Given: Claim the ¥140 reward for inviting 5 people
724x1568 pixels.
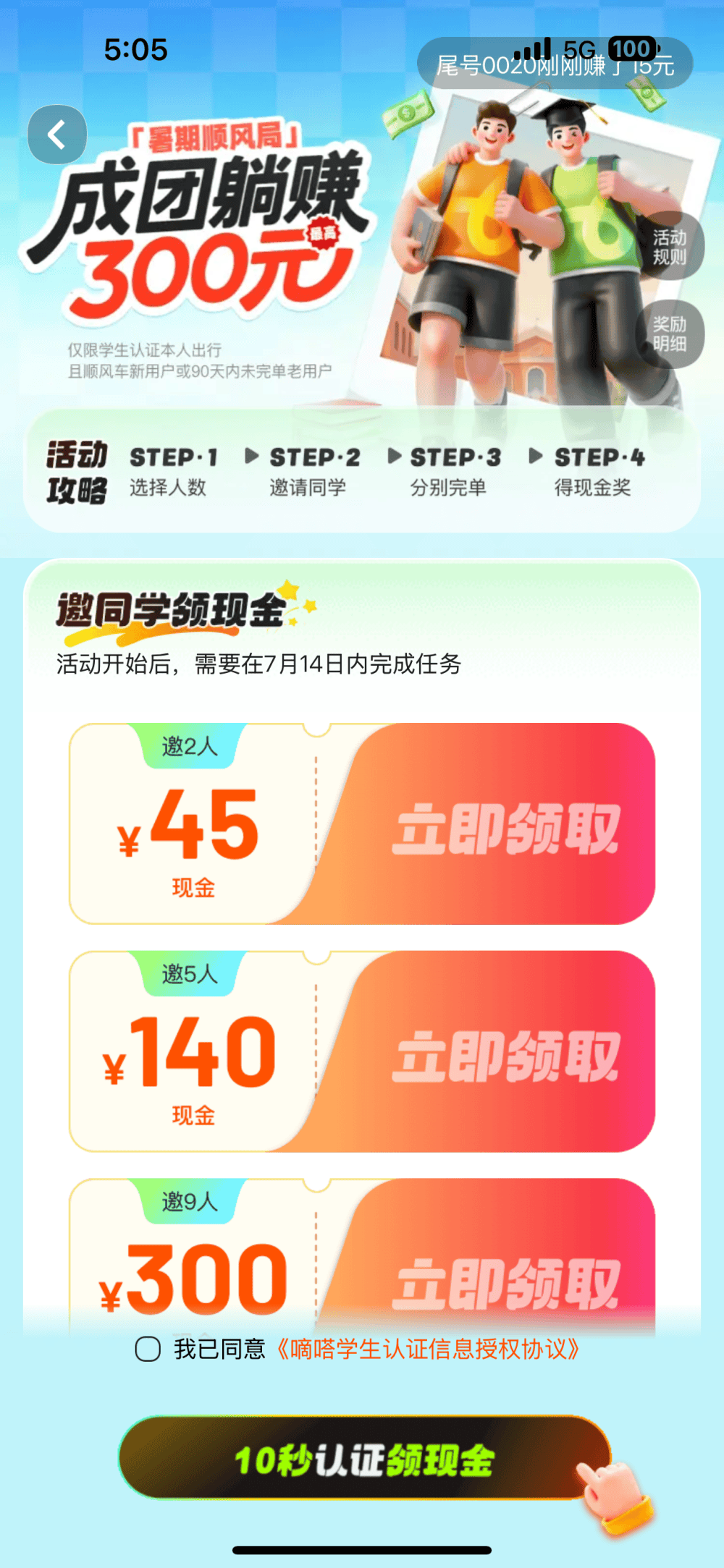Looking at the screenshot, I should (x=506, y=1055).
